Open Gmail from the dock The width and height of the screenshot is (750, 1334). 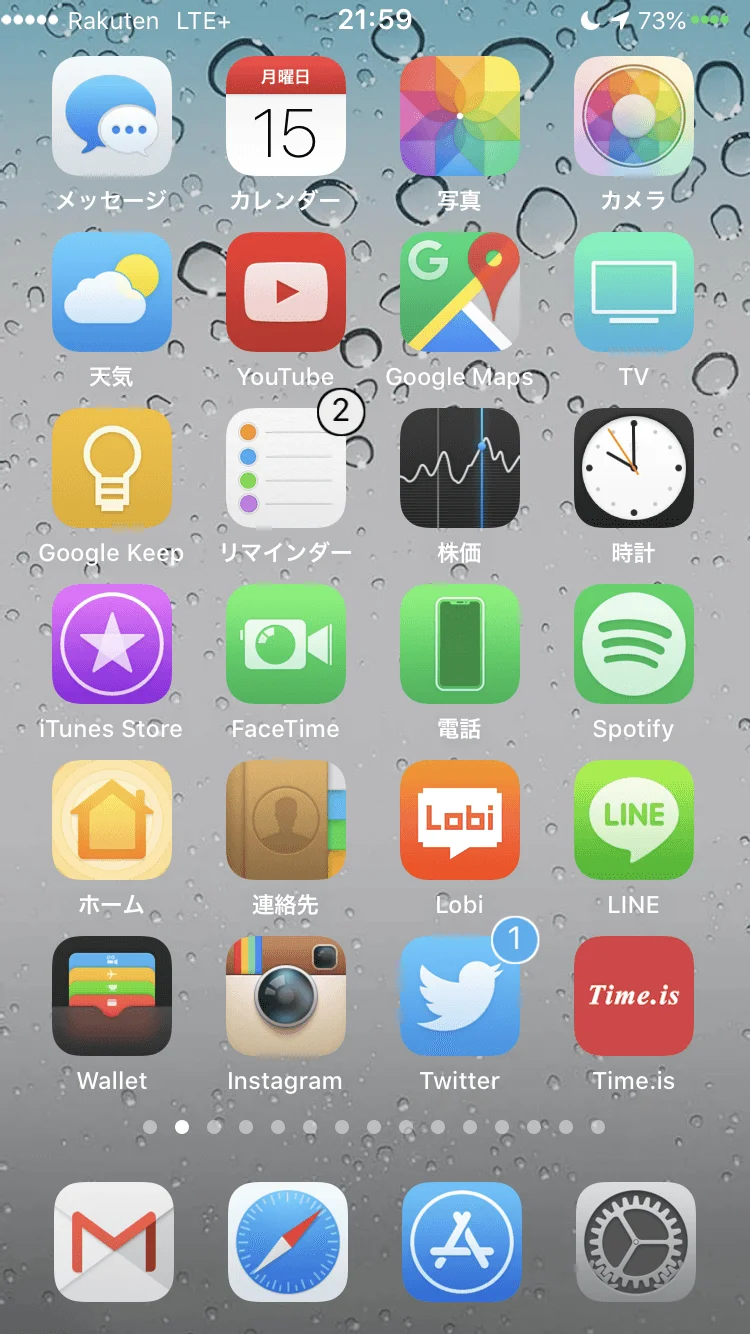(114, 1242)
